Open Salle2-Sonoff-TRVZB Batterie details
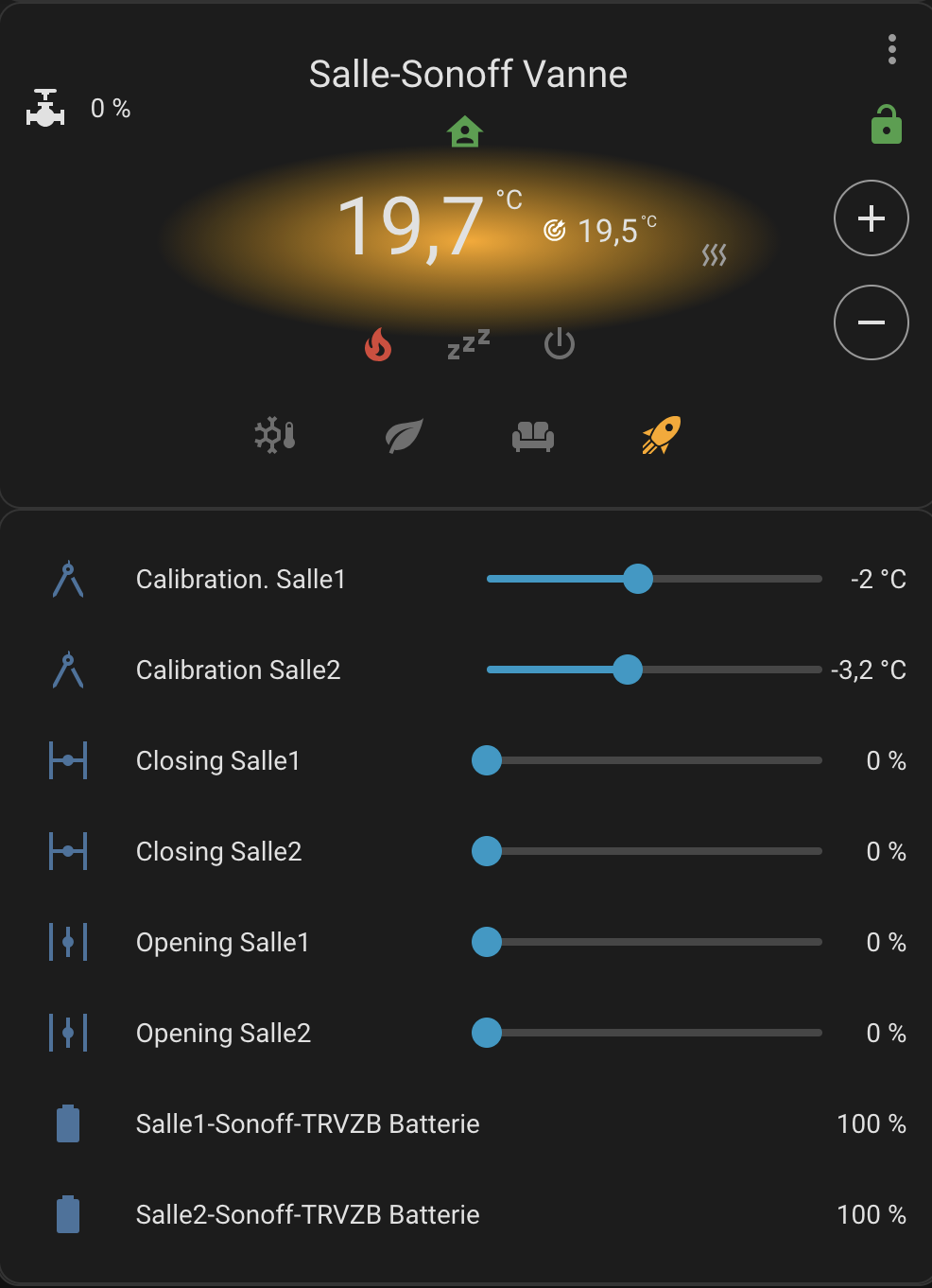 coord(308,1214)
